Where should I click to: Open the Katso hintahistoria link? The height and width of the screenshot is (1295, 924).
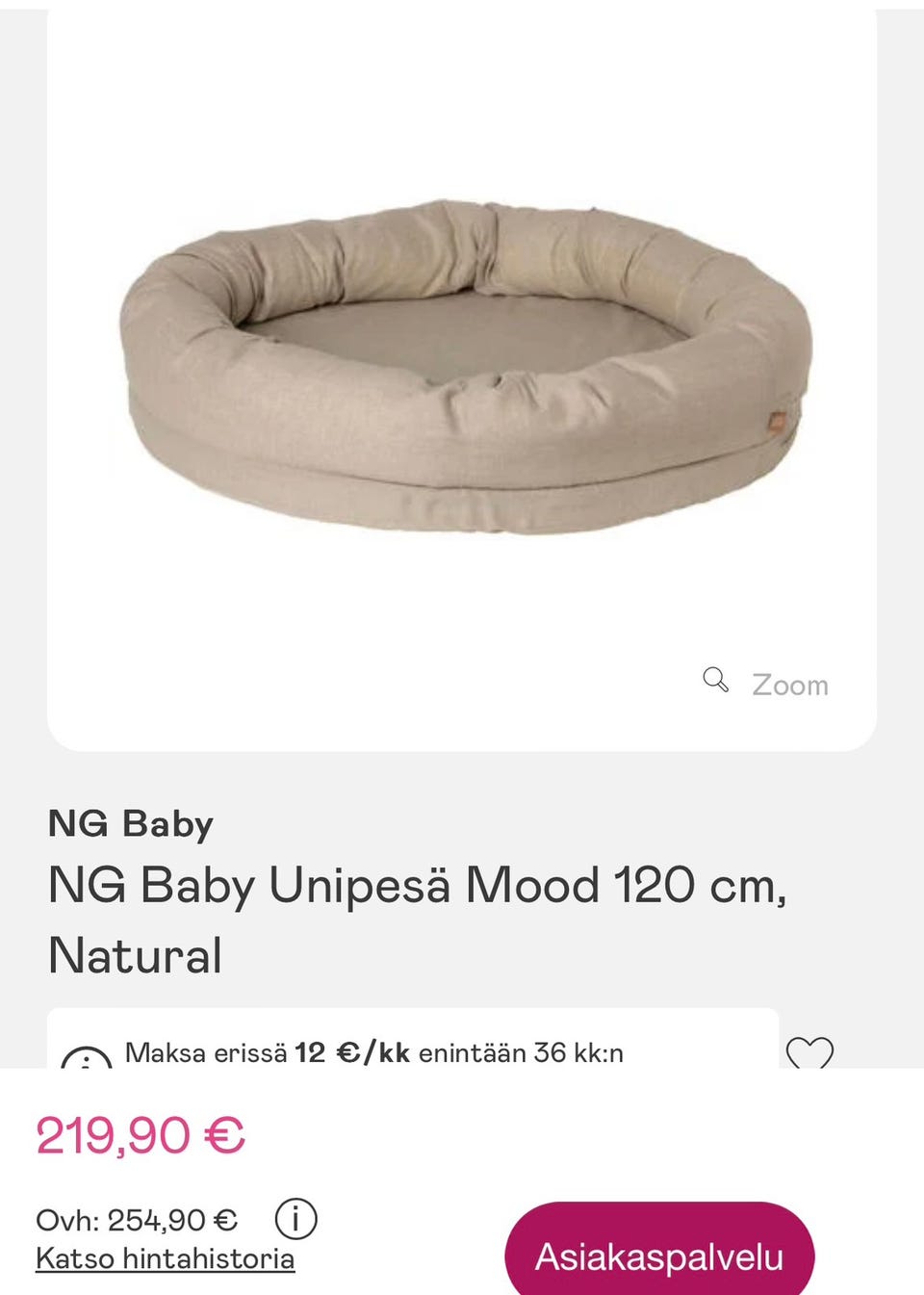[165, 1258]
